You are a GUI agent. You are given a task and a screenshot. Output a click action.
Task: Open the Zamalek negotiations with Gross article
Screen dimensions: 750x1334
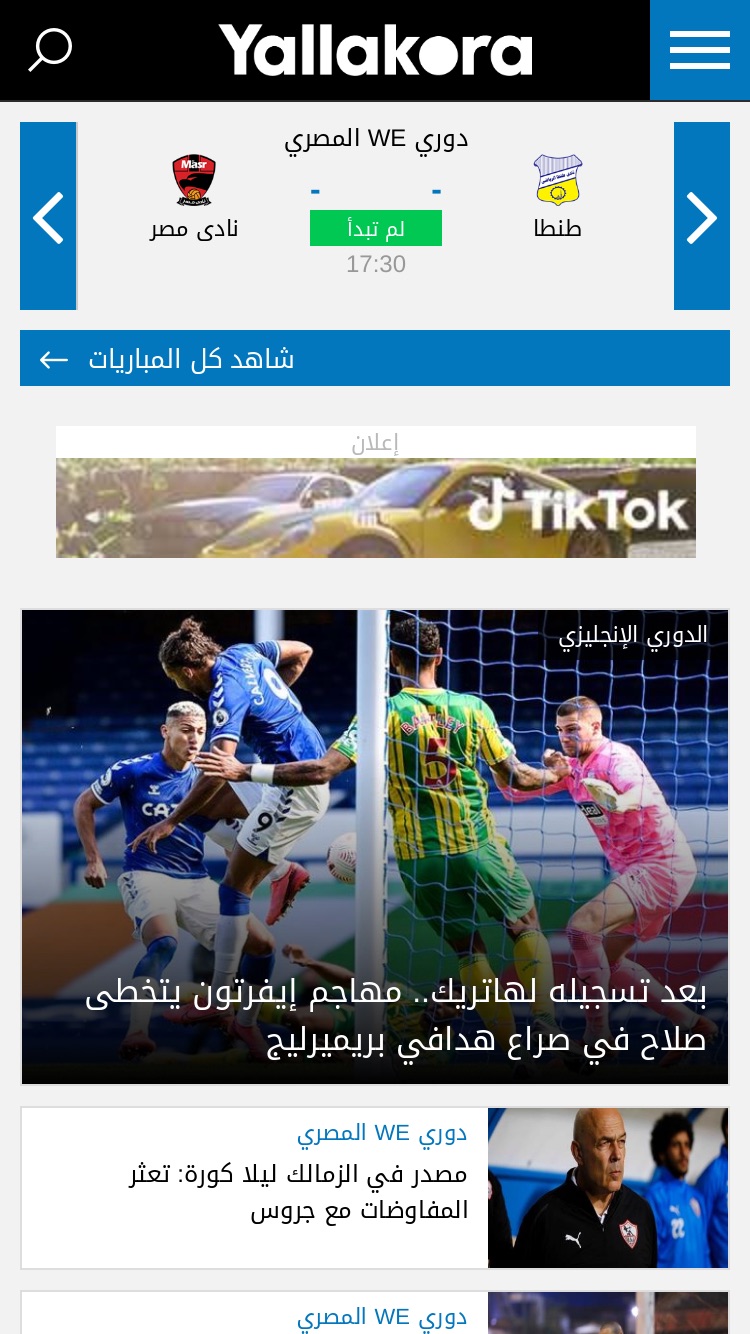(375, 1188)
